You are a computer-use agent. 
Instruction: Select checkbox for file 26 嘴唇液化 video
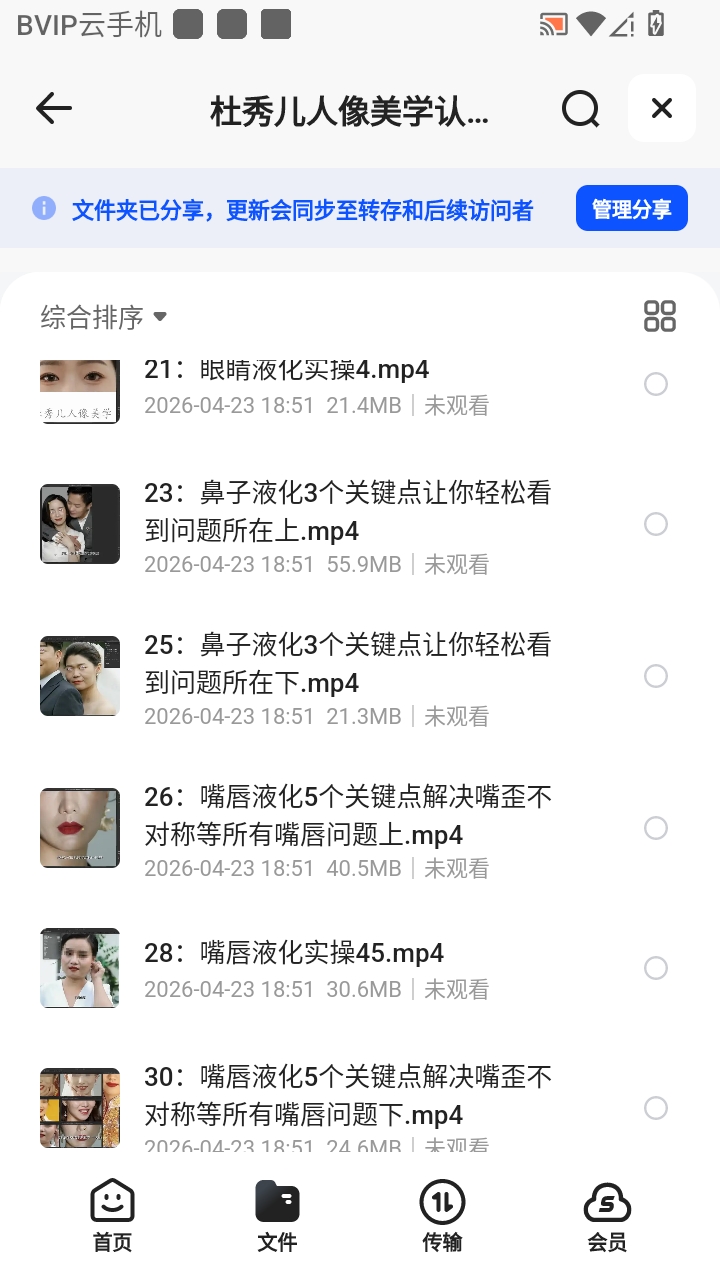click(656, 828)
